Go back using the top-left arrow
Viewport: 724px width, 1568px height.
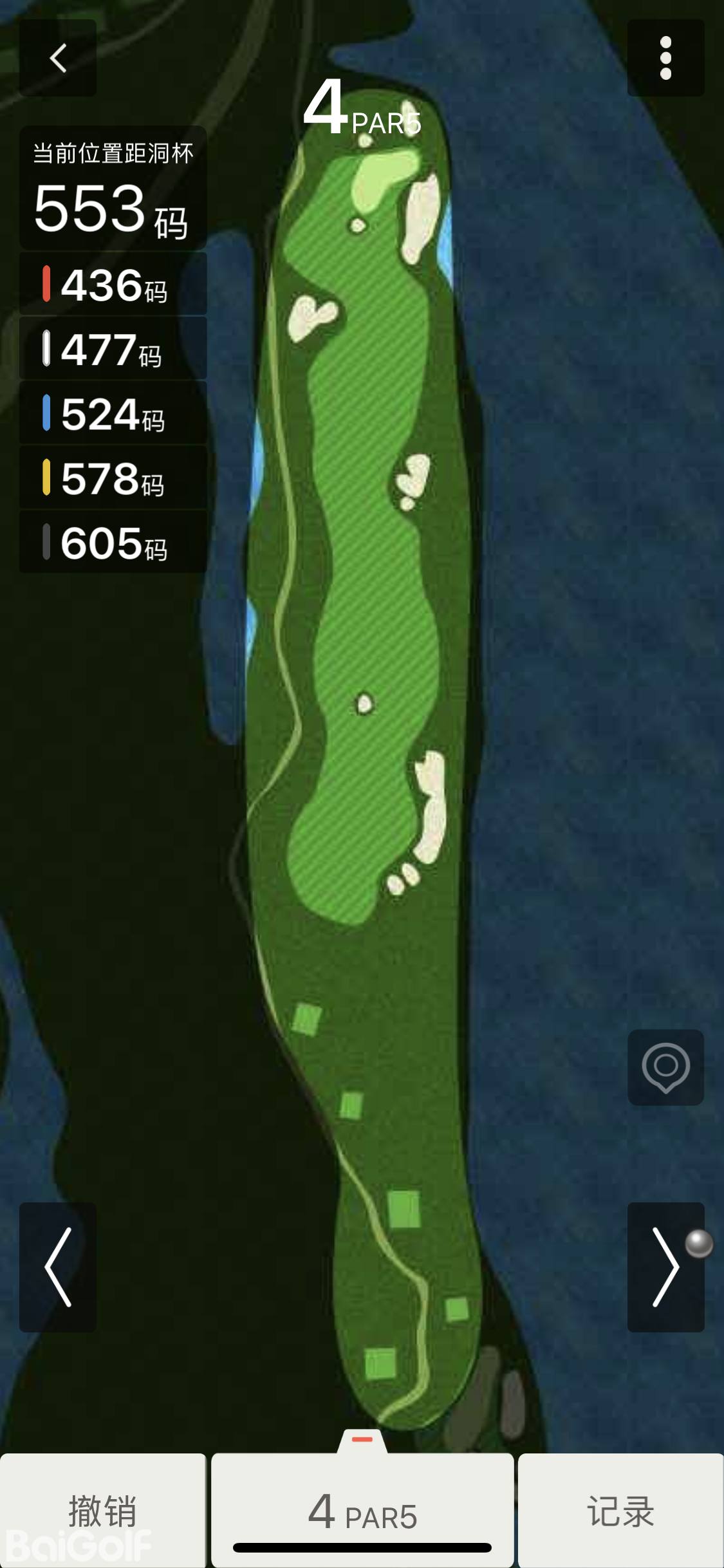58,59
